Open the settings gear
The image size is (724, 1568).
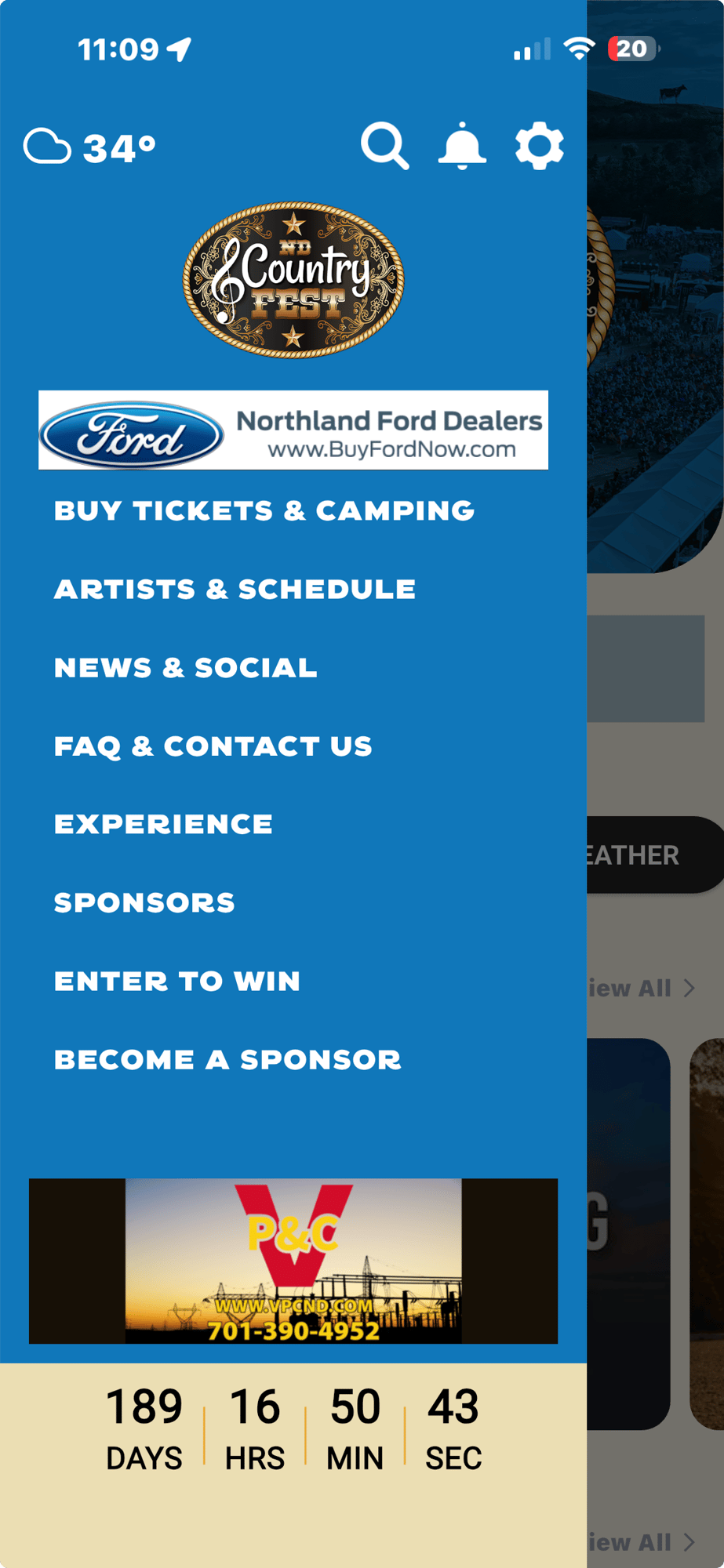coord(540,146)
